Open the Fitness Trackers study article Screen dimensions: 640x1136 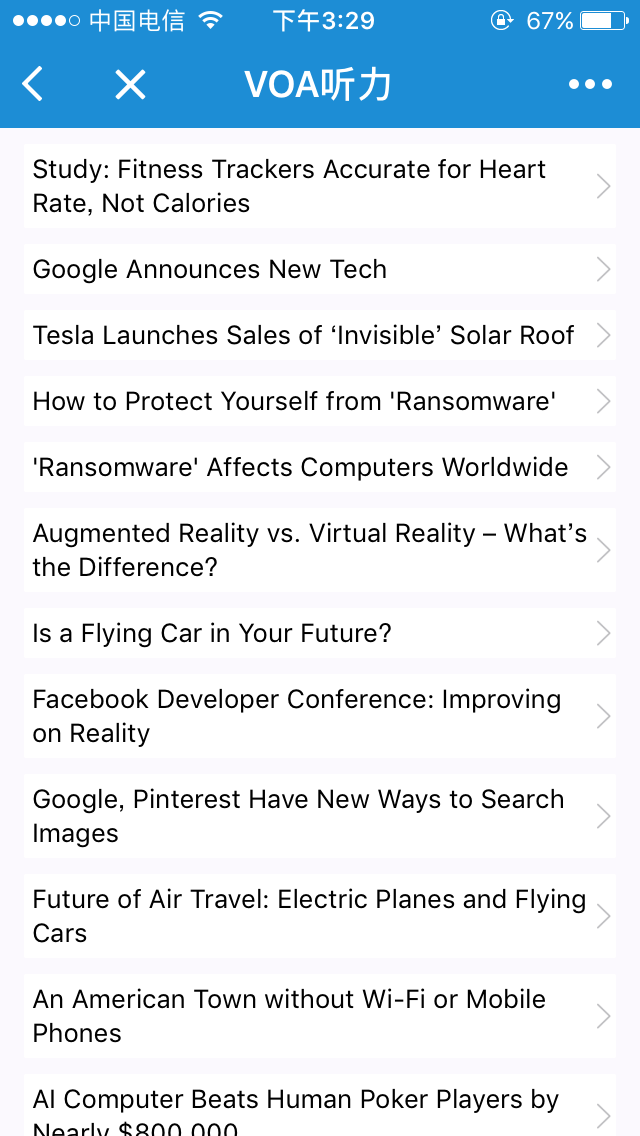tap(320, 186)
